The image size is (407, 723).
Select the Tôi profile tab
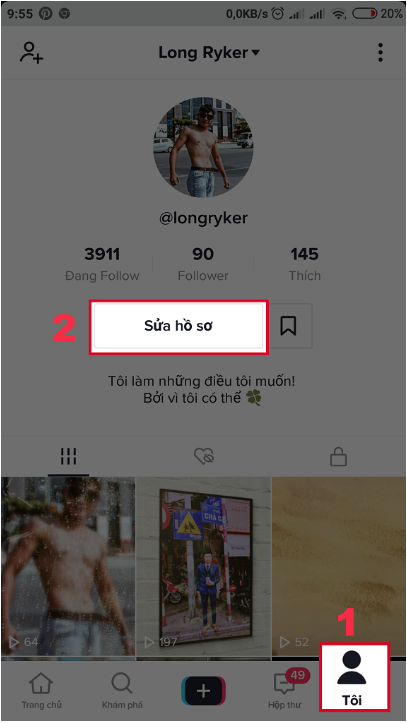(354, 677)
